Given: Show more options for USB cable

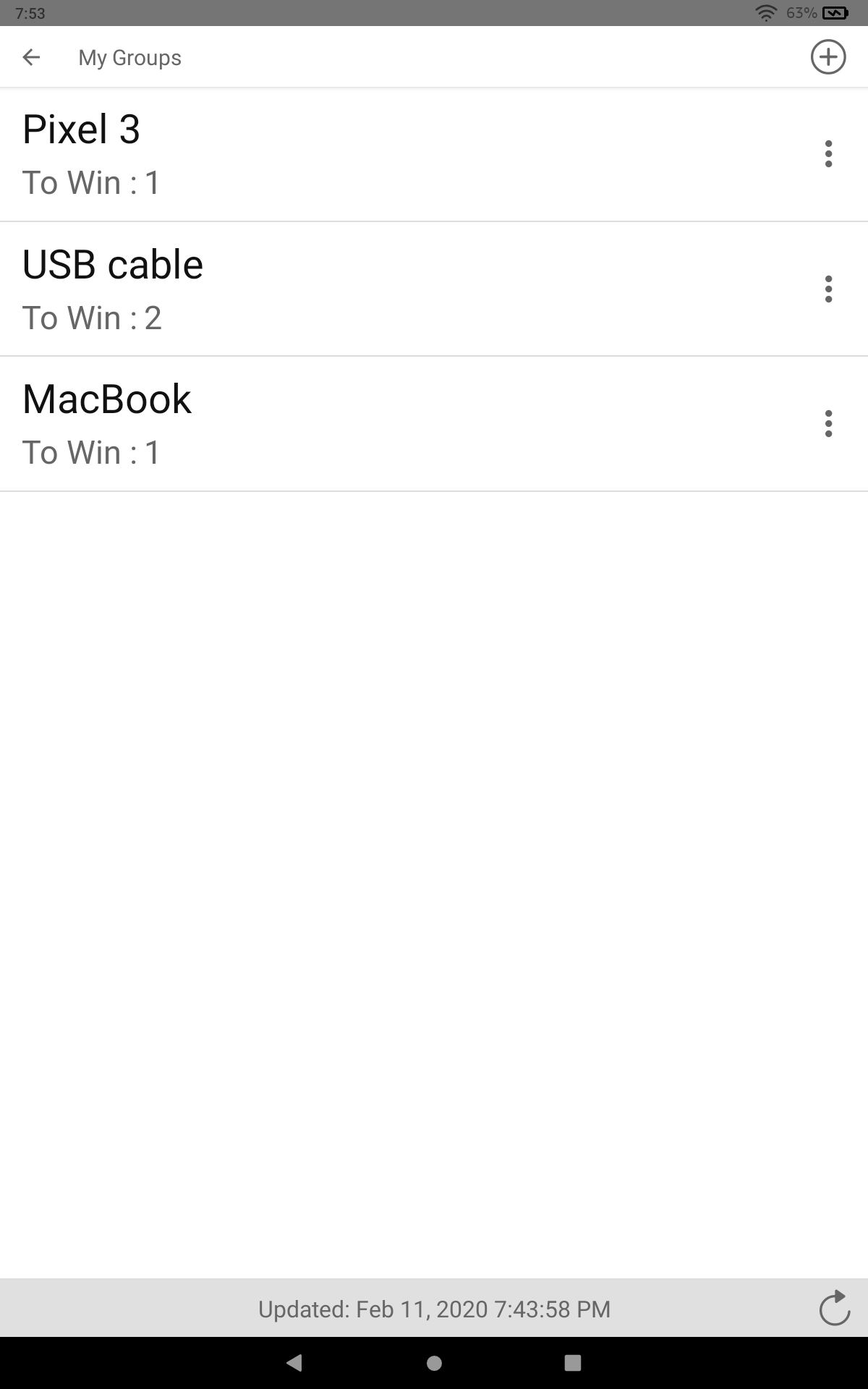Looking at the screenshot, I should coord(828,289).
